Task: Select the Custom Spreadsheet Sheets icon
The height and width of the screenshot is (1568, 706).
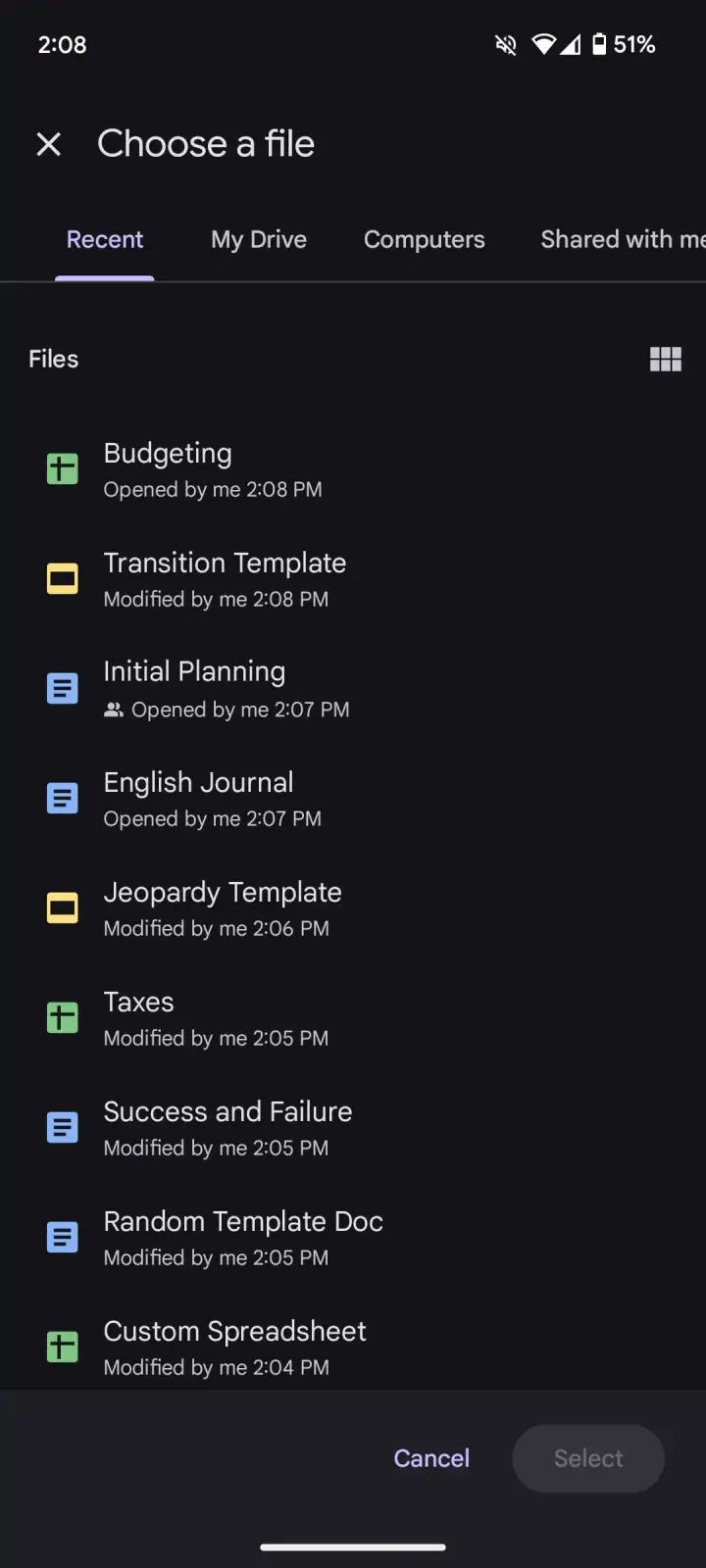Action: (62, 1347)
